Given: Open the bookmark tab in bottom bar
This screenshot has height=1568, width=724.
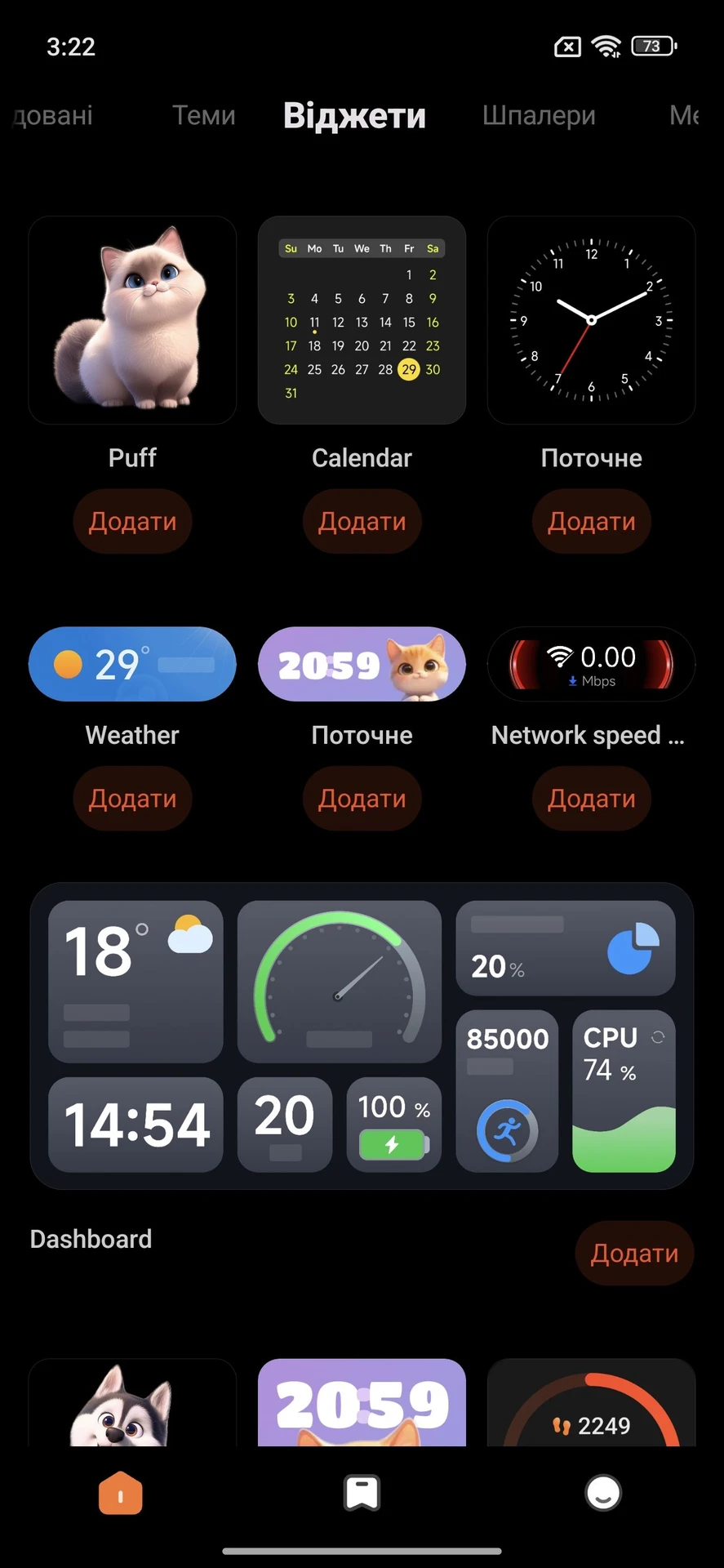Looking at the screenshot, I should tap(362, 1493).
